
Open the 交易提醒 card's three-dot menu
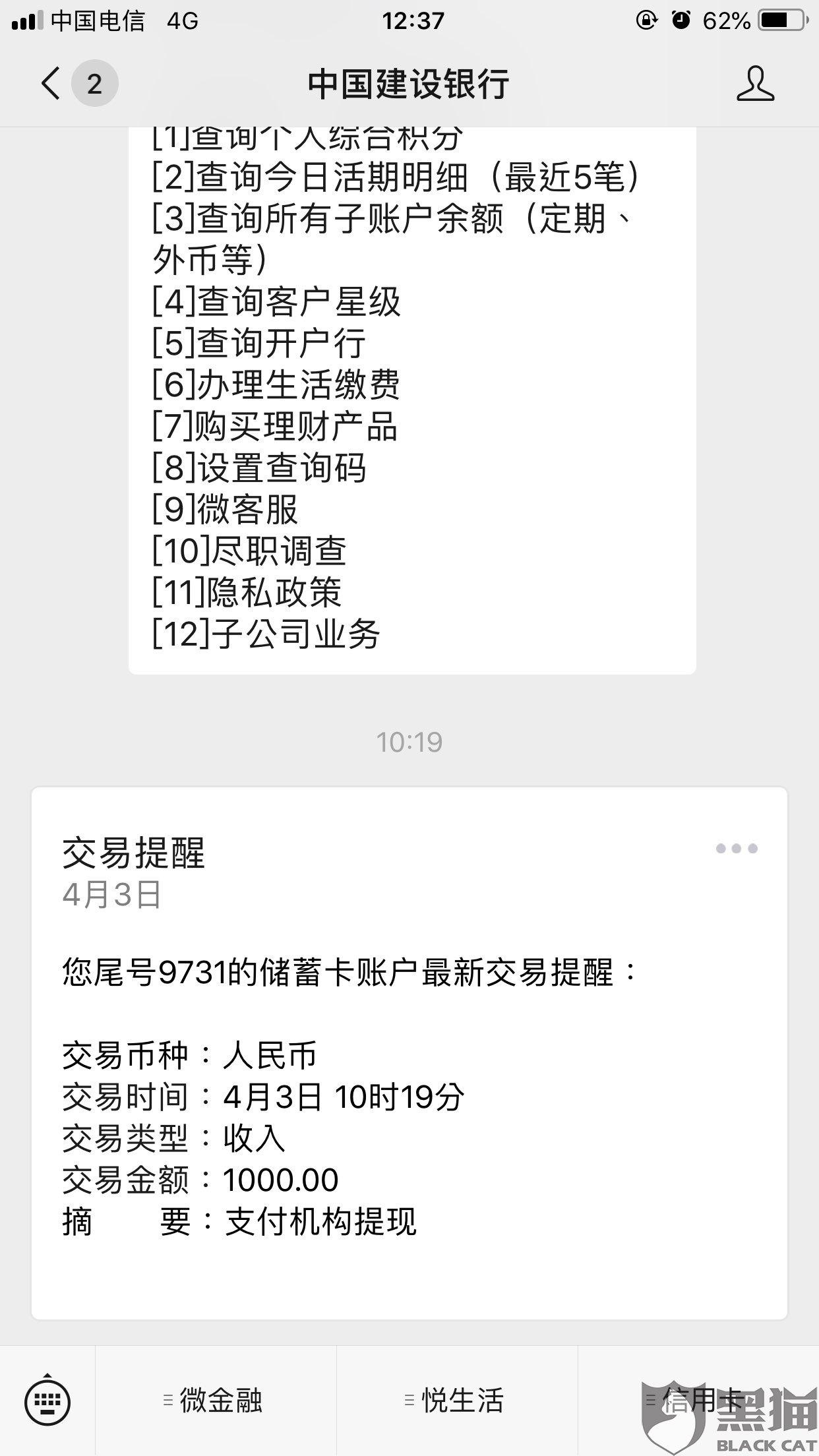click(x=737, y=849)
